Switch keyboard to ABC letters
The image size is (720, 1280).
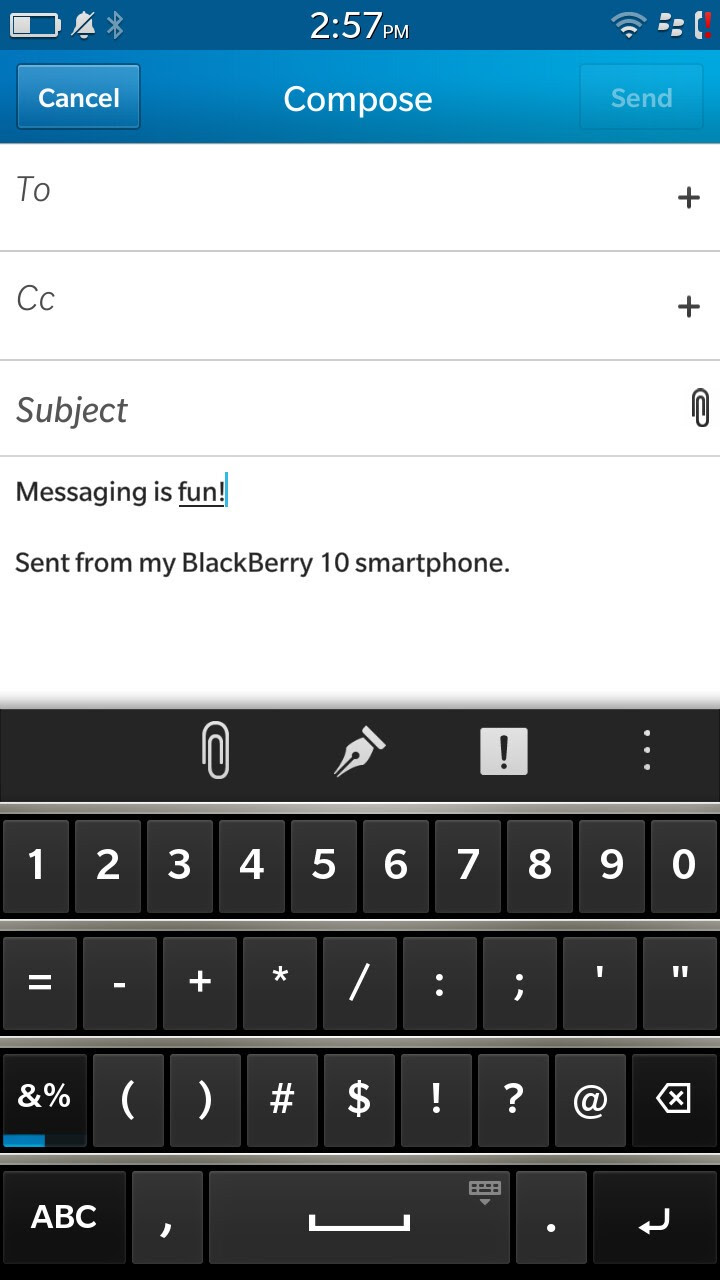[x=64, y=1217]
